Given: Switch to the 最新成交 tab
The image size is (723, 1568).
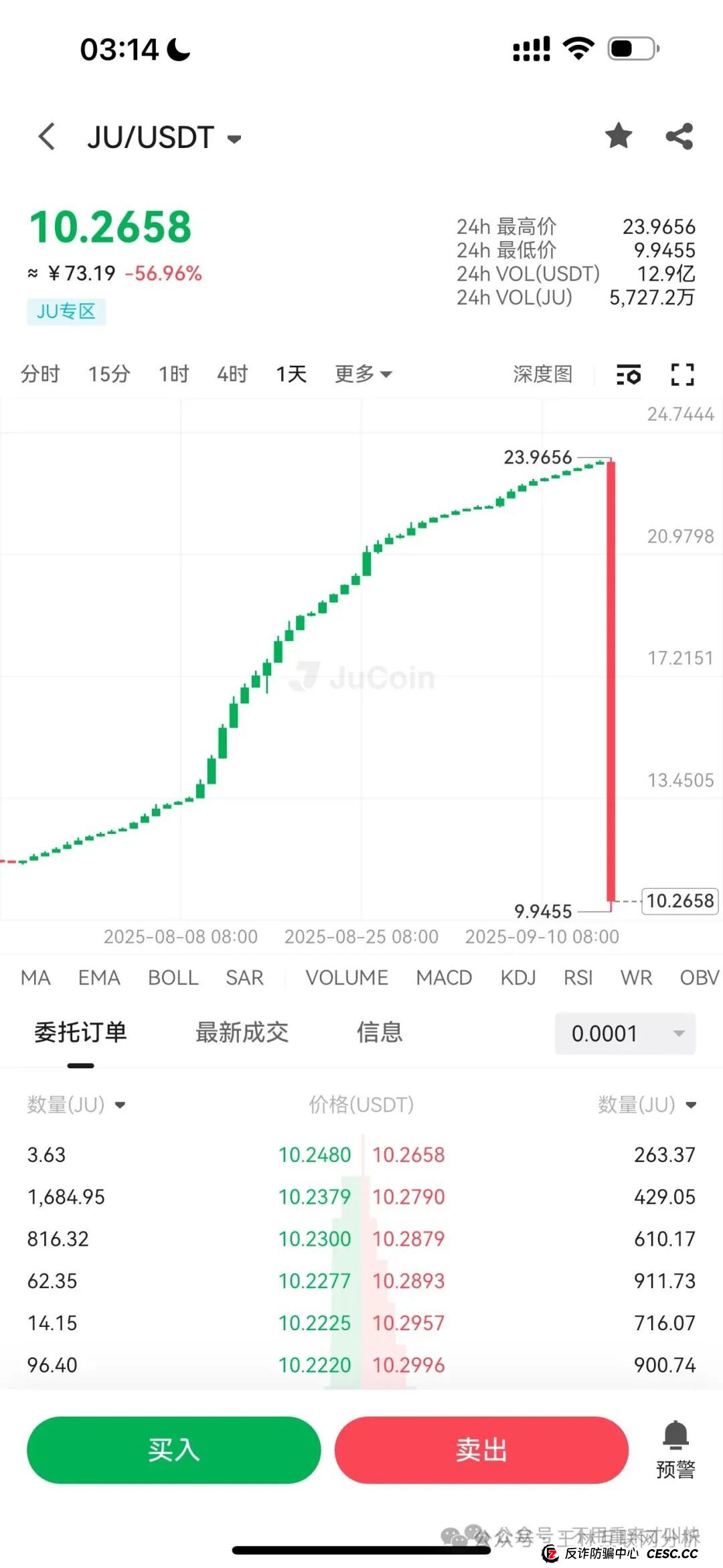Looking at the screenshot, I should pyautogui.click(x=242, y=1033).
